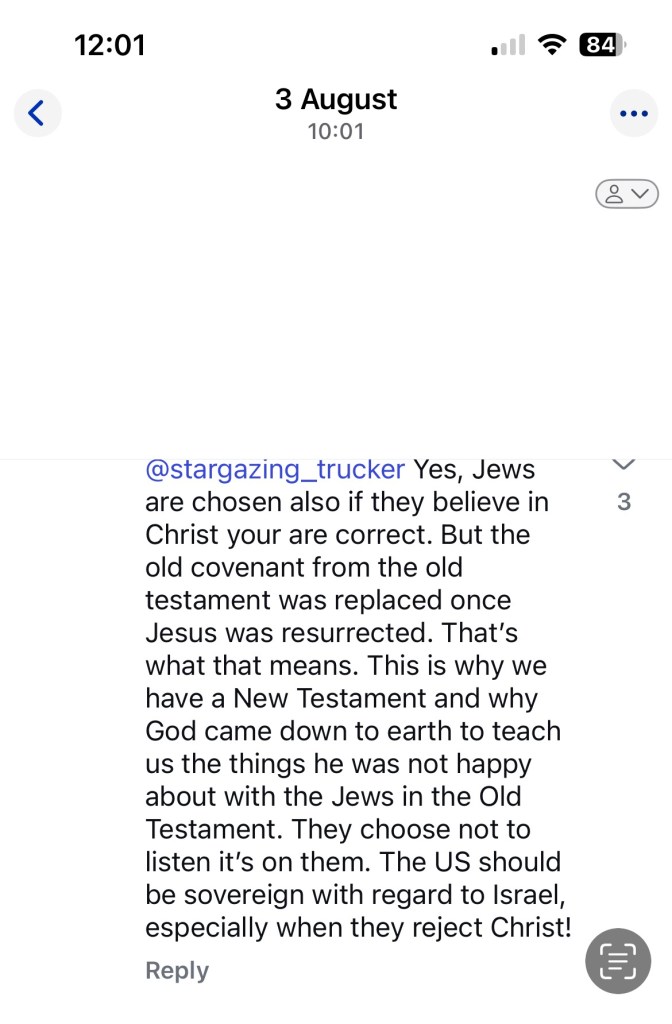672x1024 pixels.
Task: Go back to the photo library
Action: coord(37,113)
